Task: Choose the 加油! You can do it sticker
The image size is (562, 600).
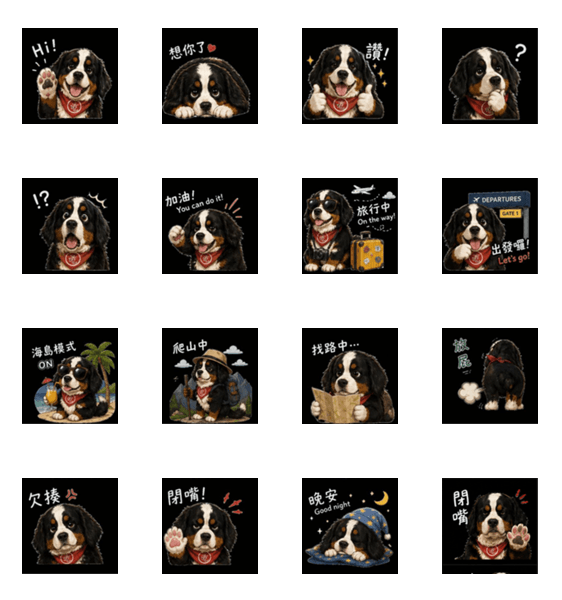Action: click(x=210, y=226)
